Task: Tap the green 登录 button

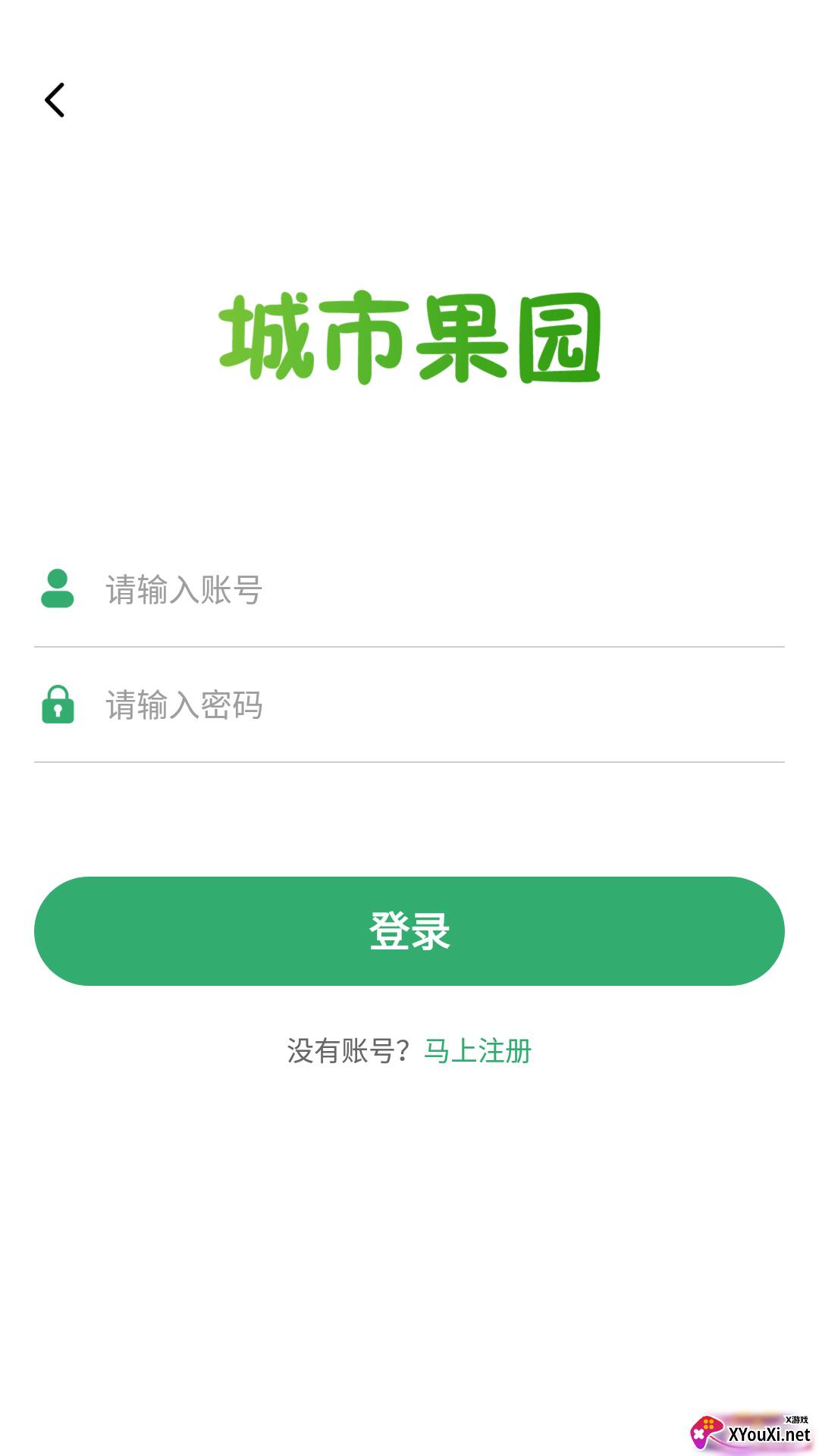Action: click(409, 931)
